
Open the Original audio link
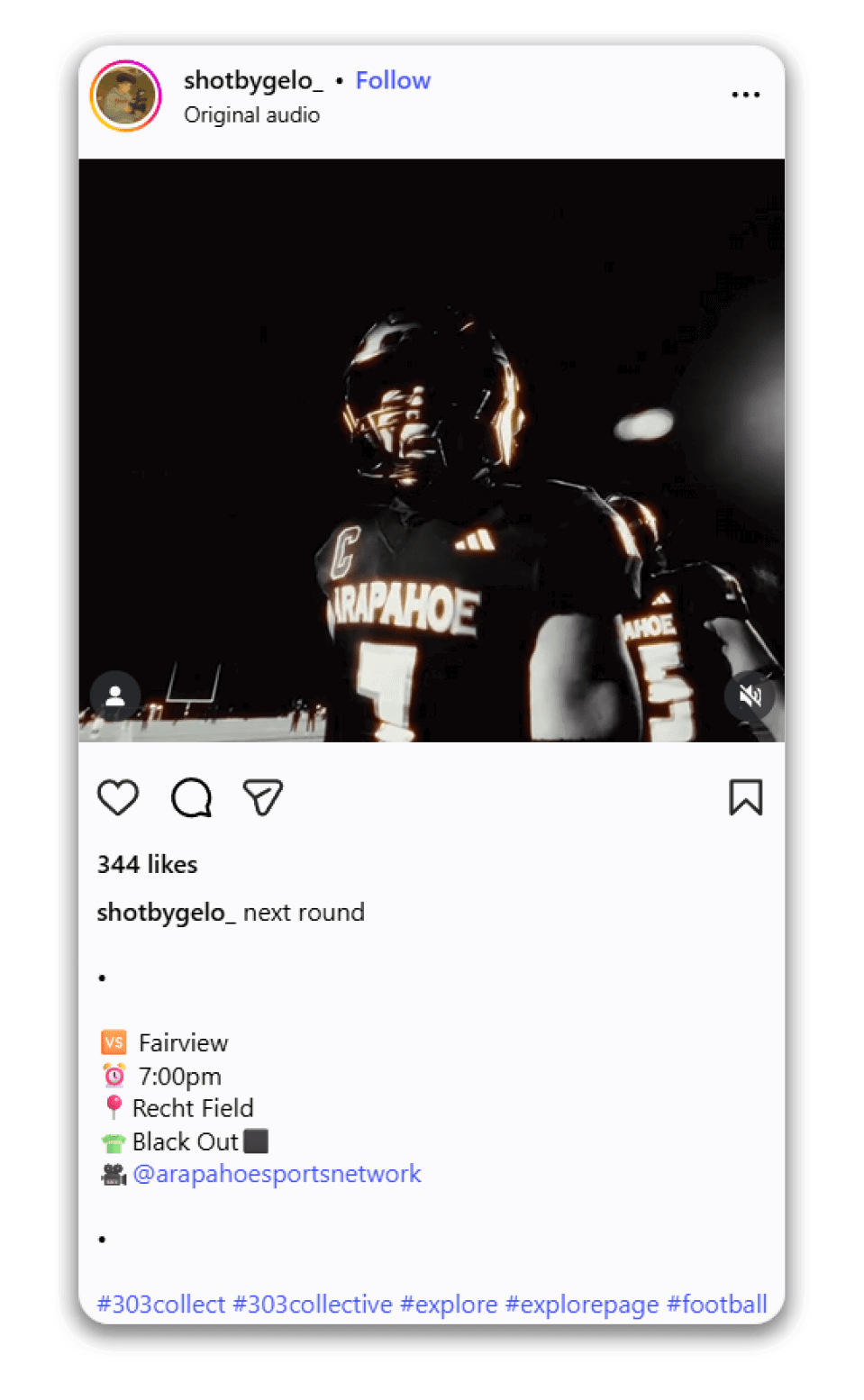[251, 115]
